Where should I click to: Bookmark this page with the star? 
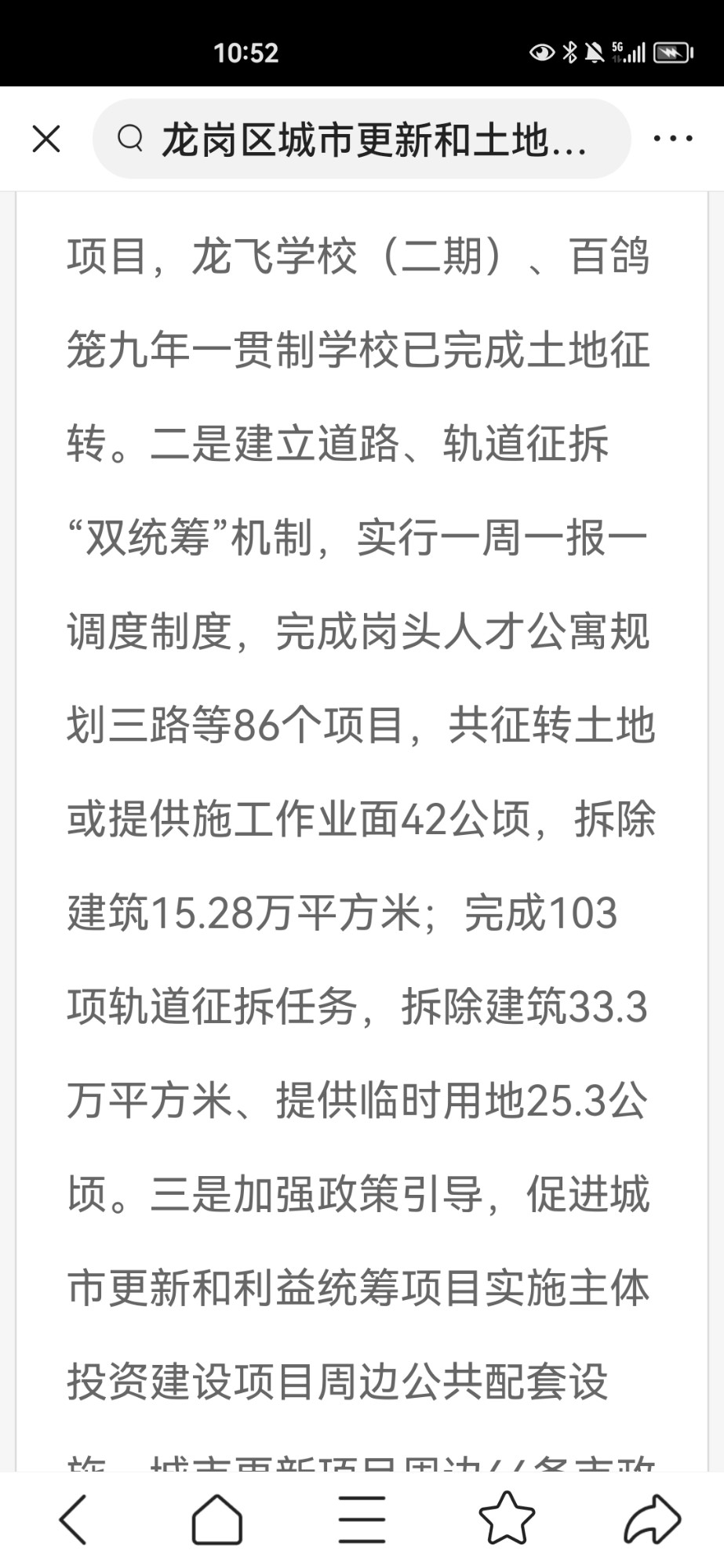click(507, 1519)
